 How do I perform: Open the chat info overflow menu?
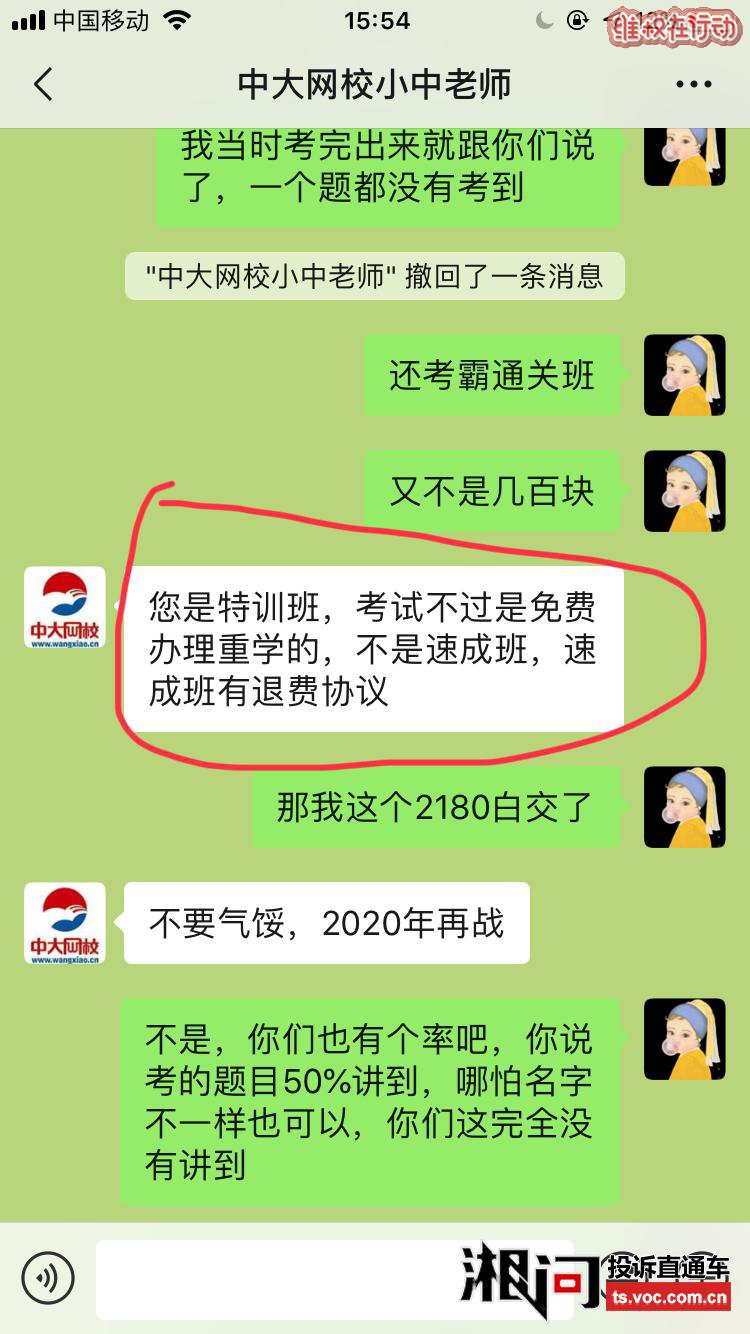click(693, 85)
